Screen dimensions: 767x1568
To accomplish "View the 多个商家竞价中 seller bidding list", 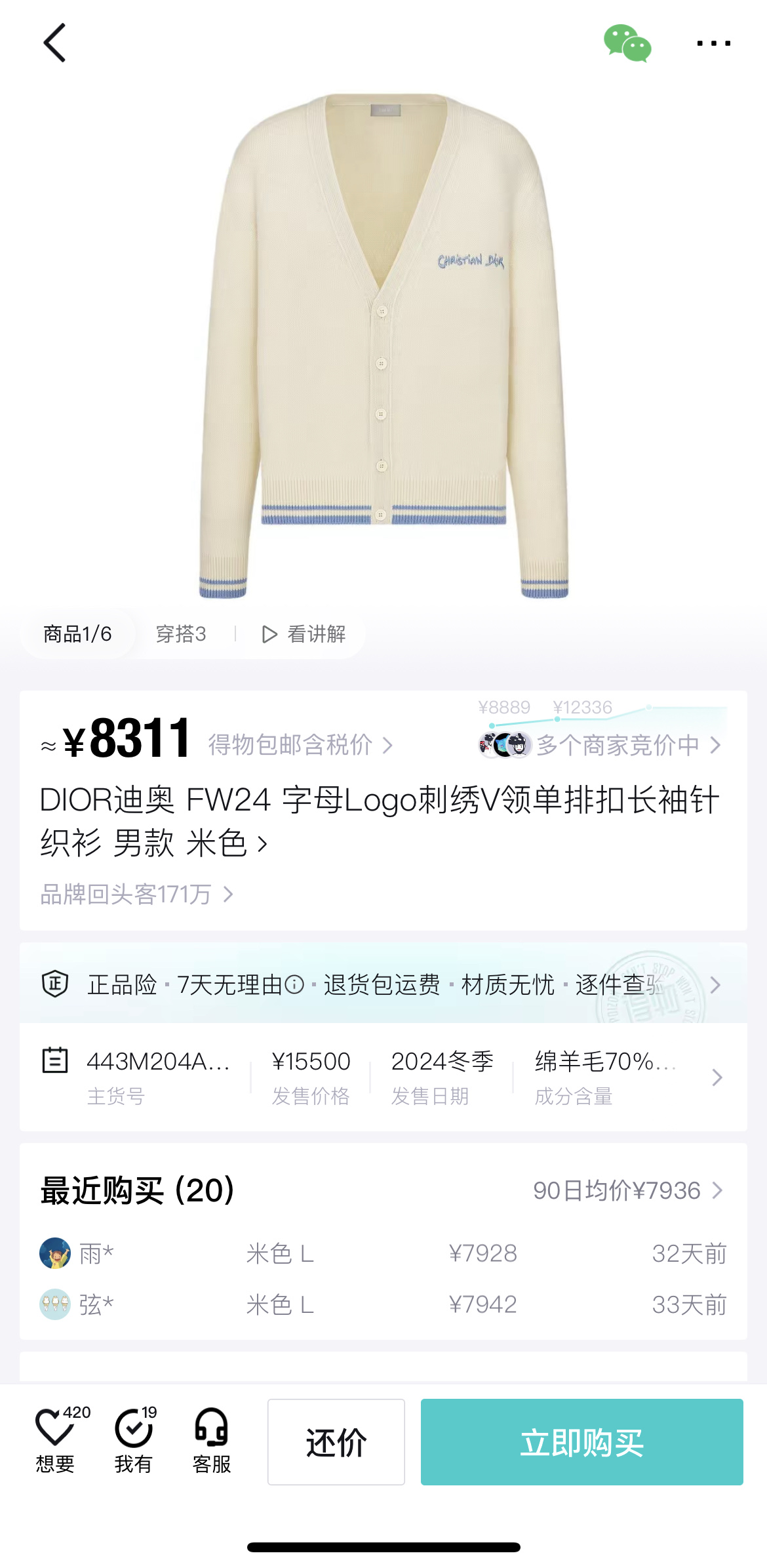I will tap(600, 745).
